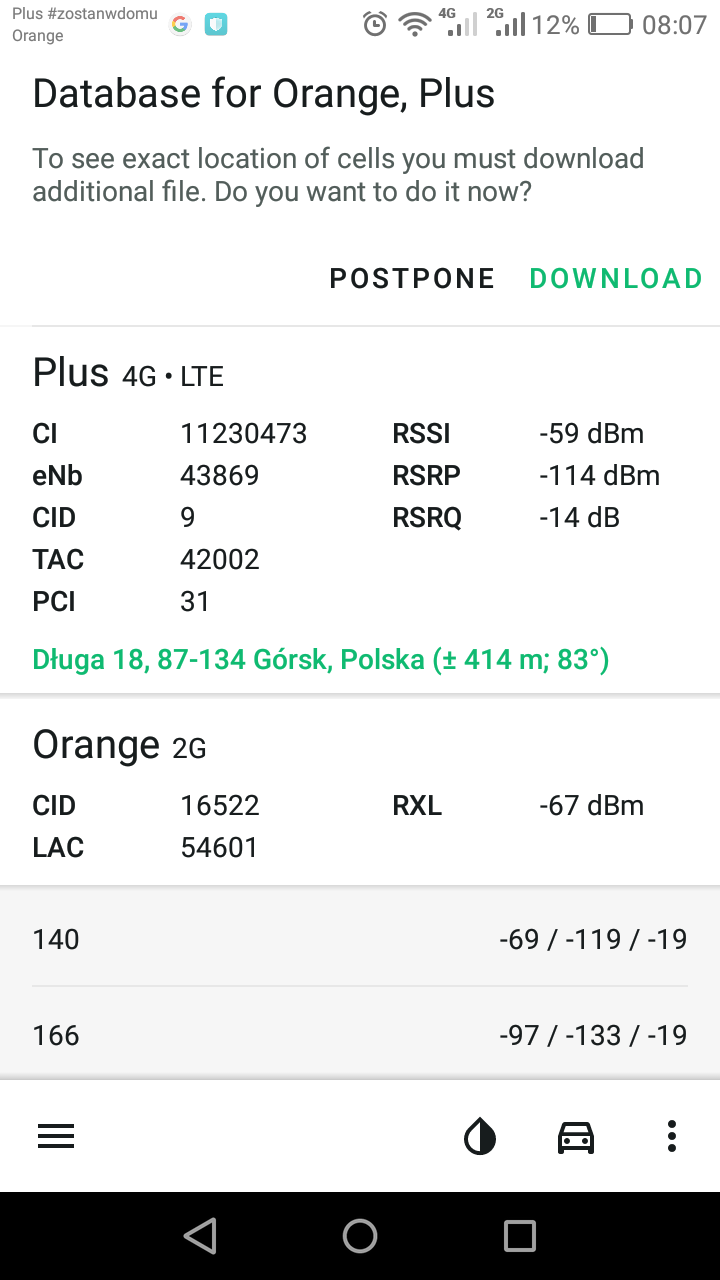The image size is (720, 1280).
Task: Return to the home screen
Action: coord(360,1236)
